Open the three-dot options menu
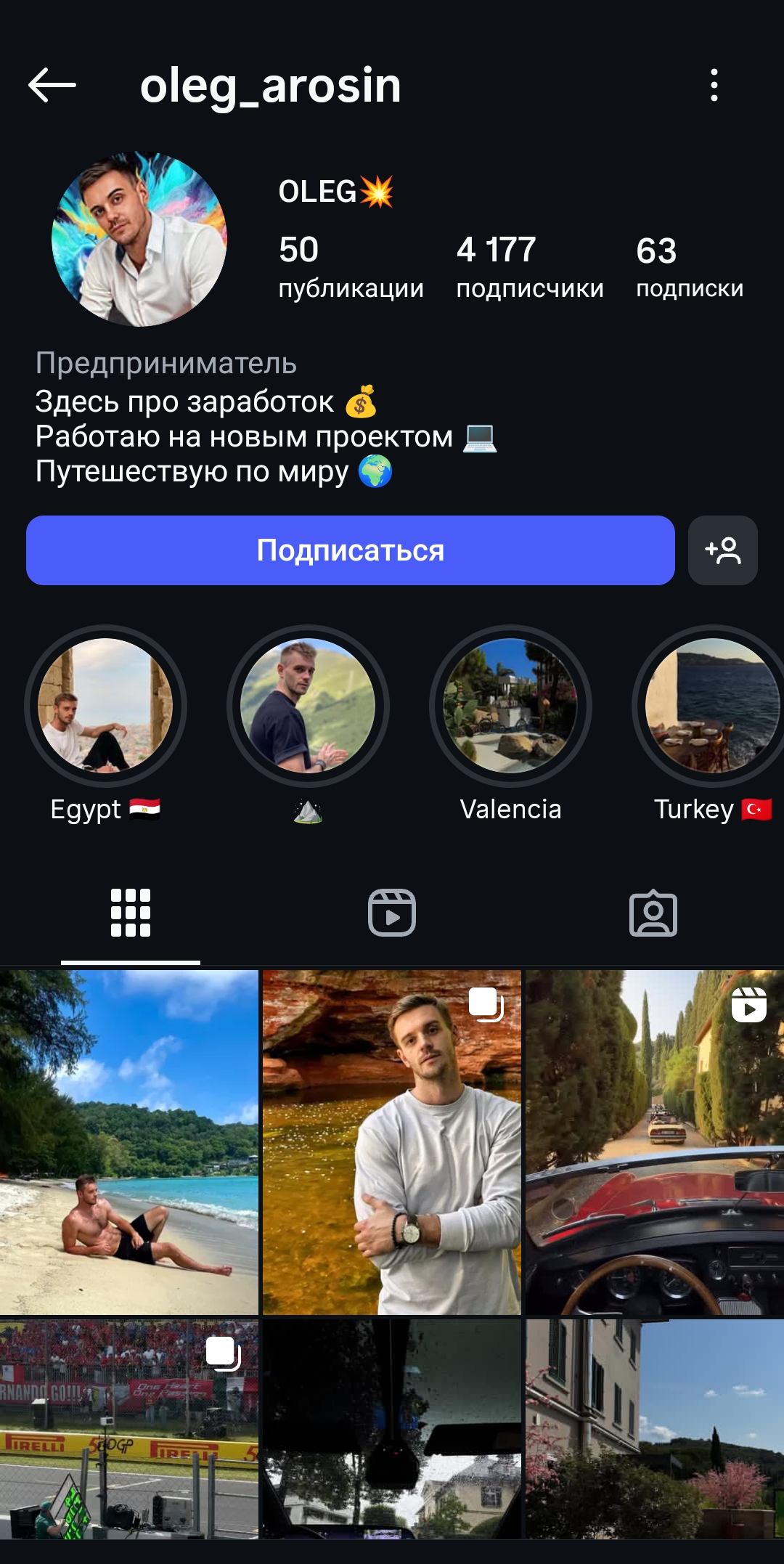 click(715, 86)
